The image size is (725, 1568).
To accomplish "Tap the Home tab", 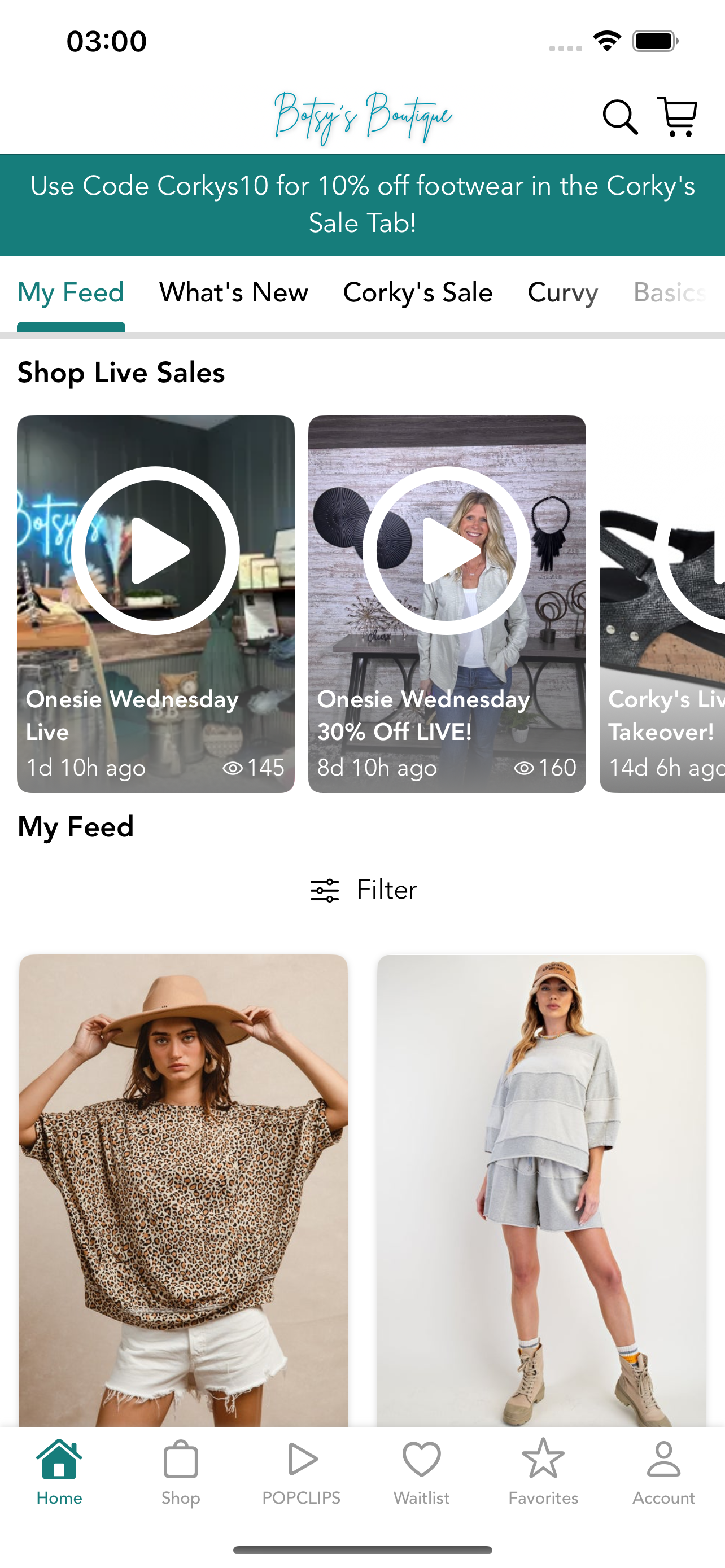I will [x=59, y=1472].
